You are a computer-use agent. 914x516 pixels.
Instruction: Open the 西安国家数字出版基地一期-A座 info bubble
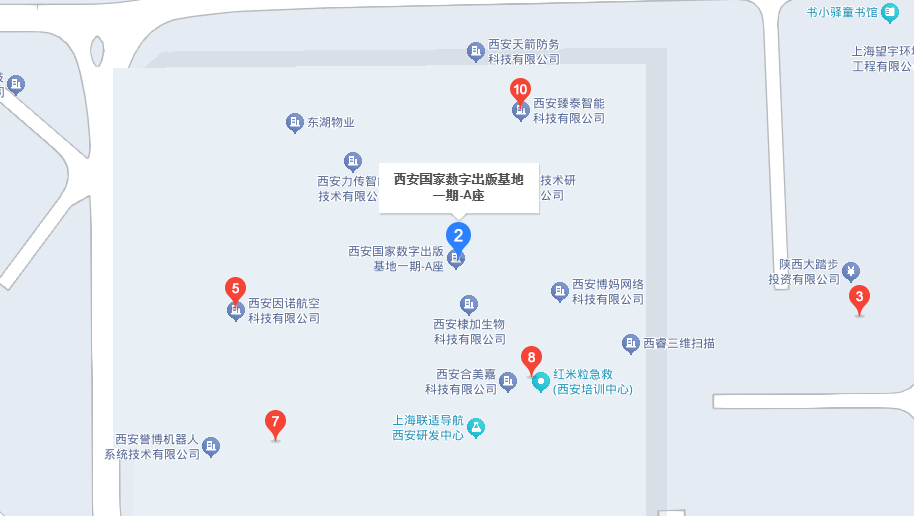[x=458, y=187]
